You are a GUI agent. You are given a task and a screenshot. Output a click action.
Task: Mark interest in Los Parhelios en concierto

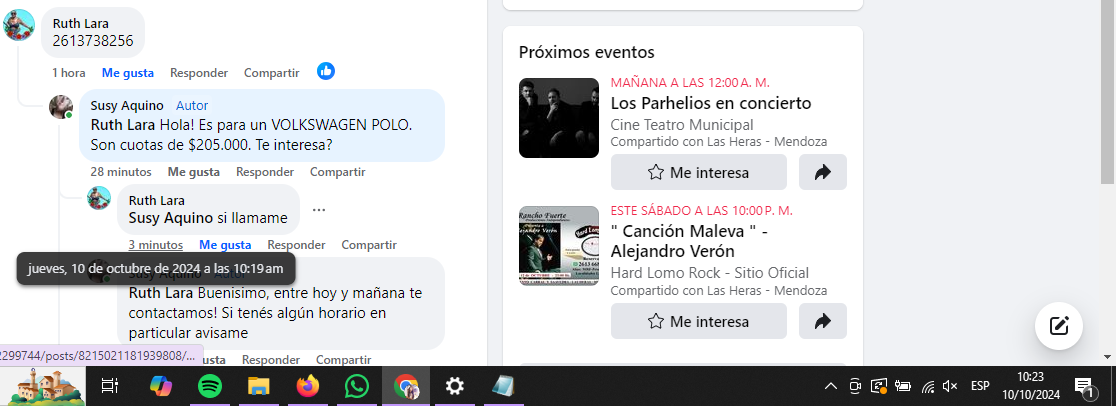pyautogui.click(x=698, y=172)
